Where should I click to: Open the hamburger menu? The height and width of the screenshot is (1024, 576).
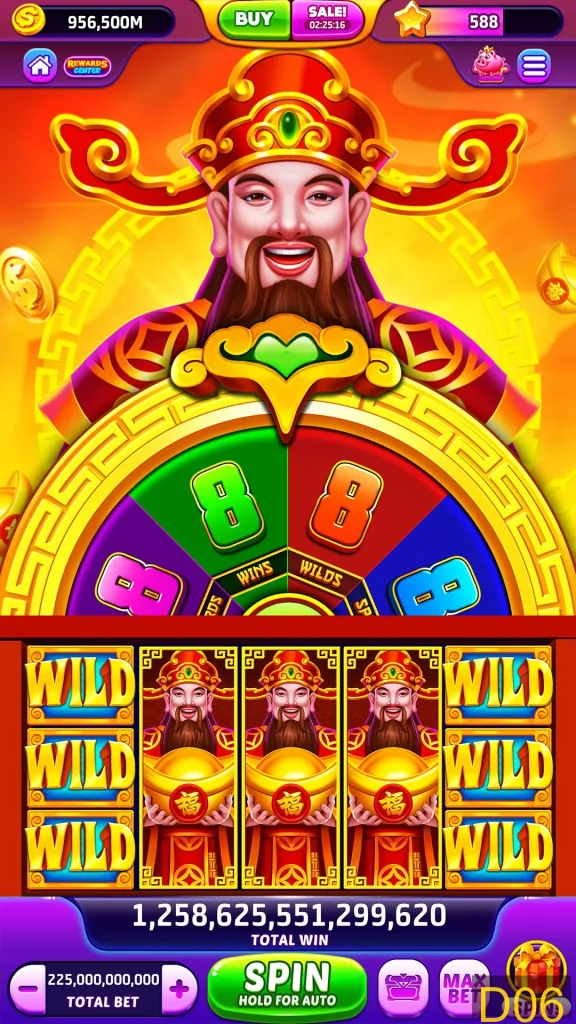click(534, 66)
